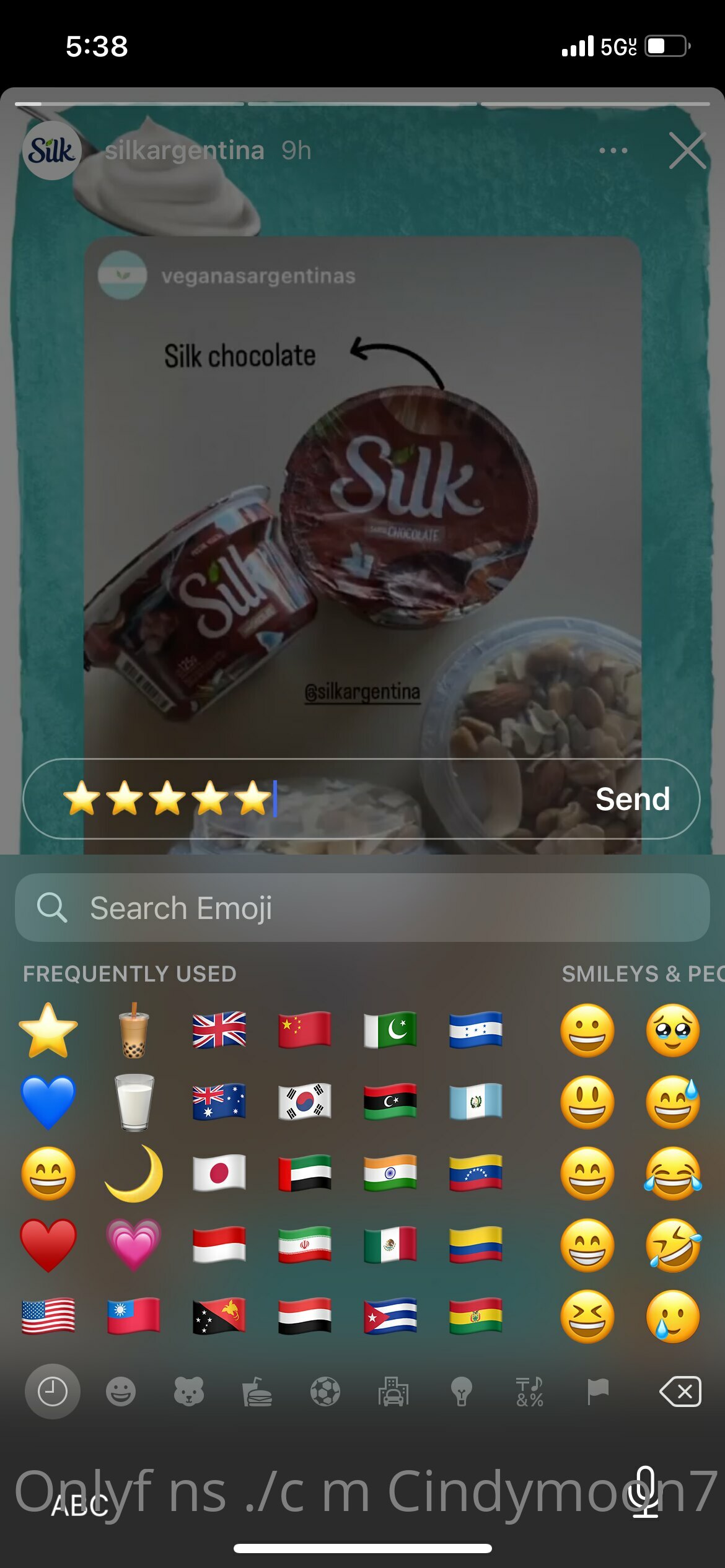Insert the glass of milk emoji
This screenshot has width=725, height=1568.
tap(134, 1102)
